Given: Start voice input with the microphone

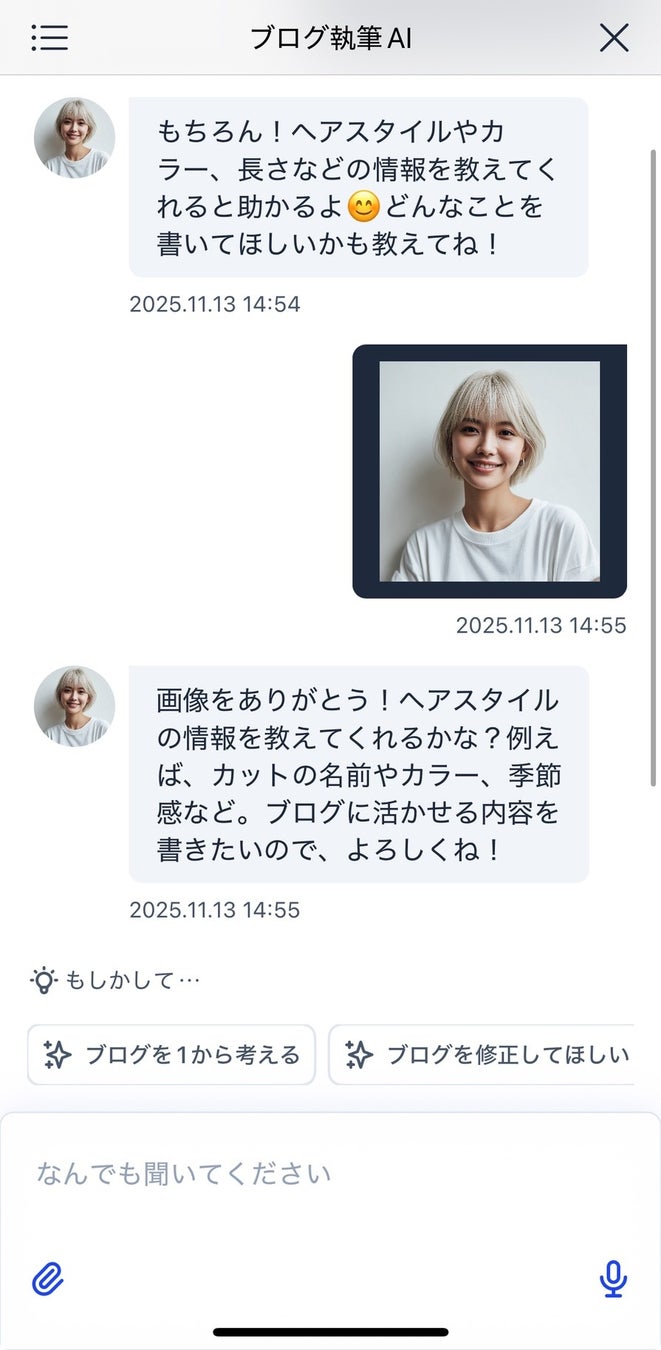Looking at the screenshot, I should pyautogui.click(x=612, y=1278).
